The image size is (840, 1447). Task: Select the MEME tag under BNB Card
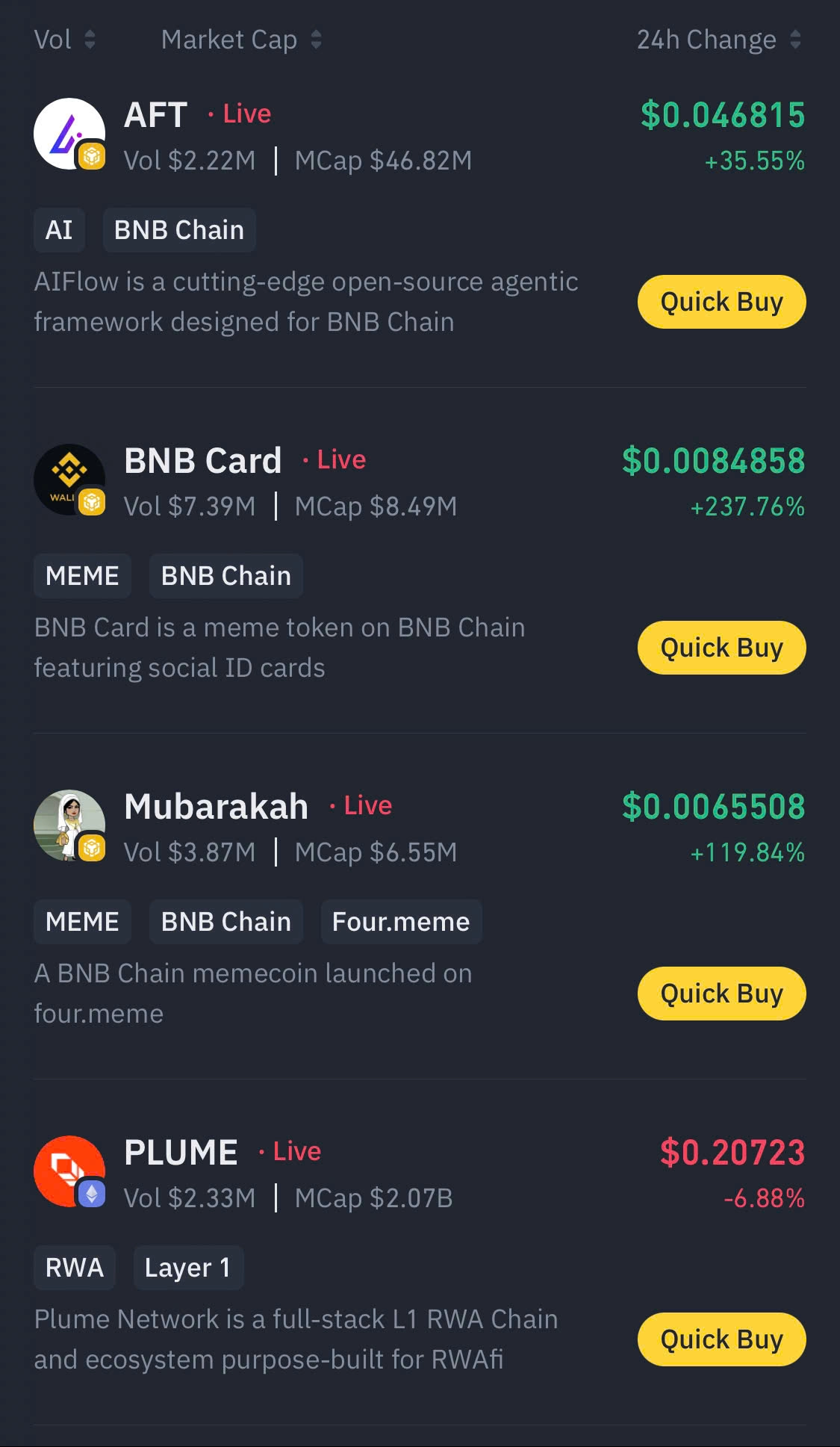point(82,575)
